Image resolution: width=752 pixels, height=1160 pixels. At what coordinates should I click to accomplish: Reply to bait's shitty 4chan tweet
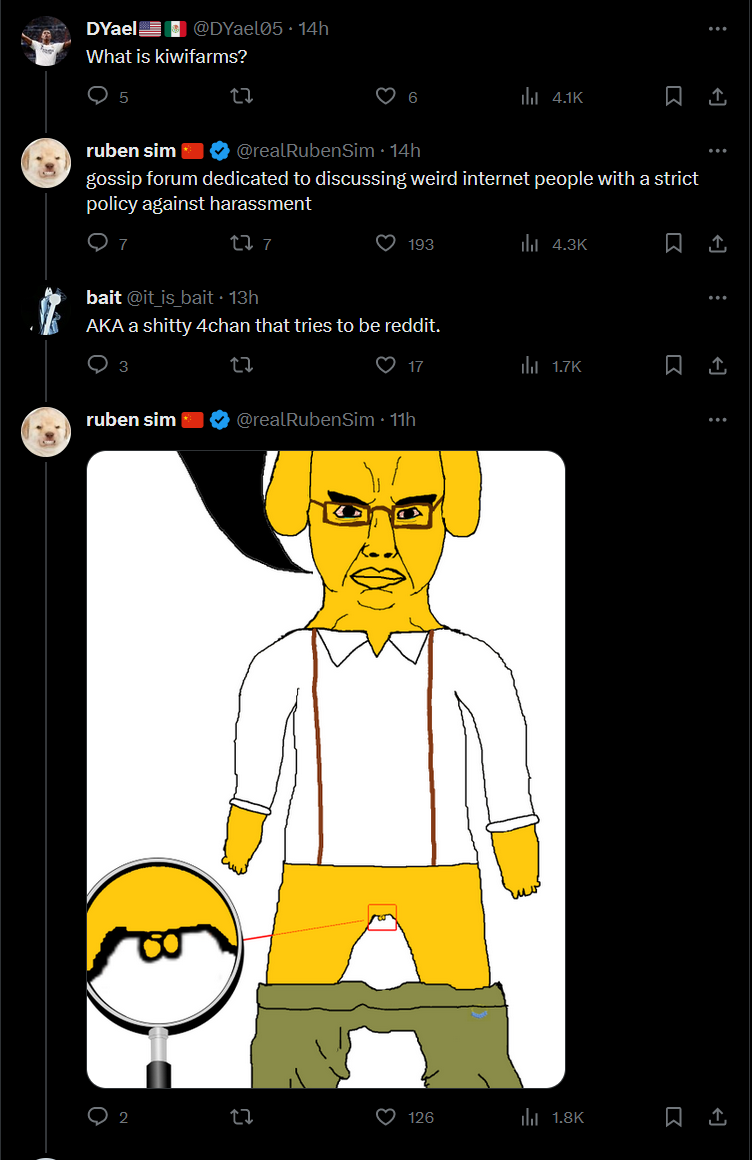(98, 366)
